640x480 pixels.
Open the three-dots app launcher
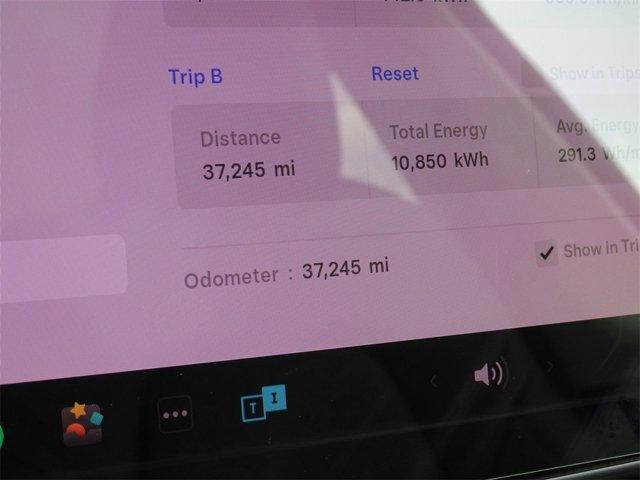coord(175,414)
